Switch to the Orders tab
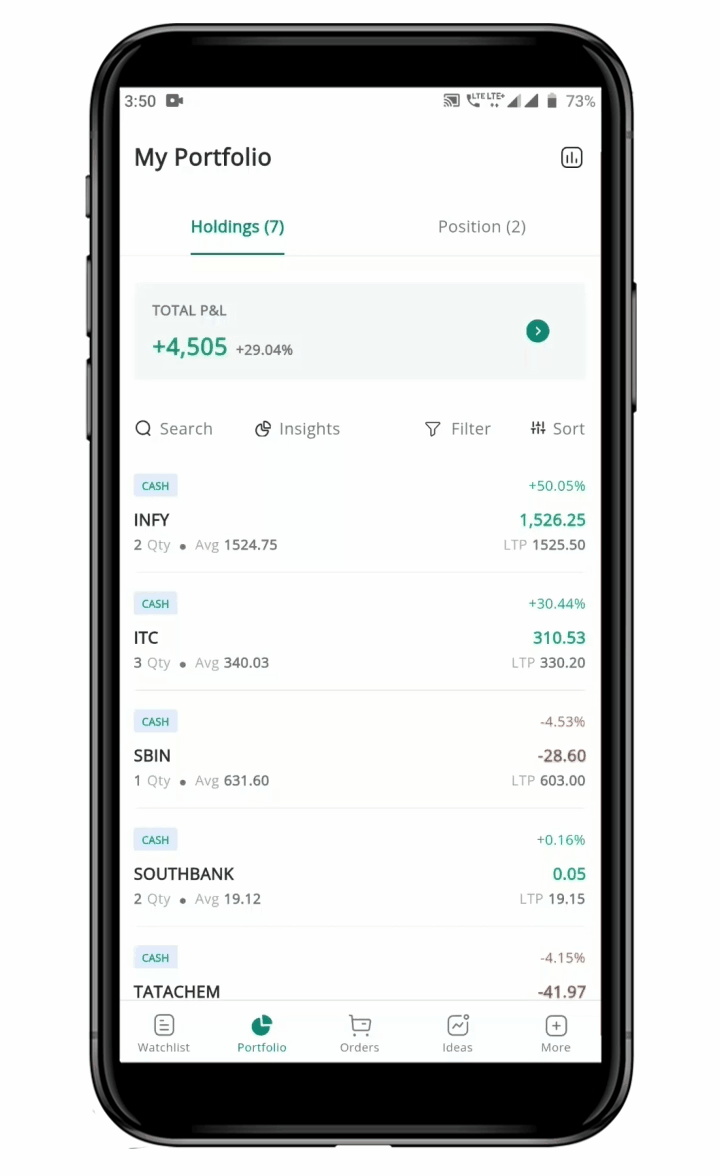Screen dimensions: 720x1176 (359, 1033)
